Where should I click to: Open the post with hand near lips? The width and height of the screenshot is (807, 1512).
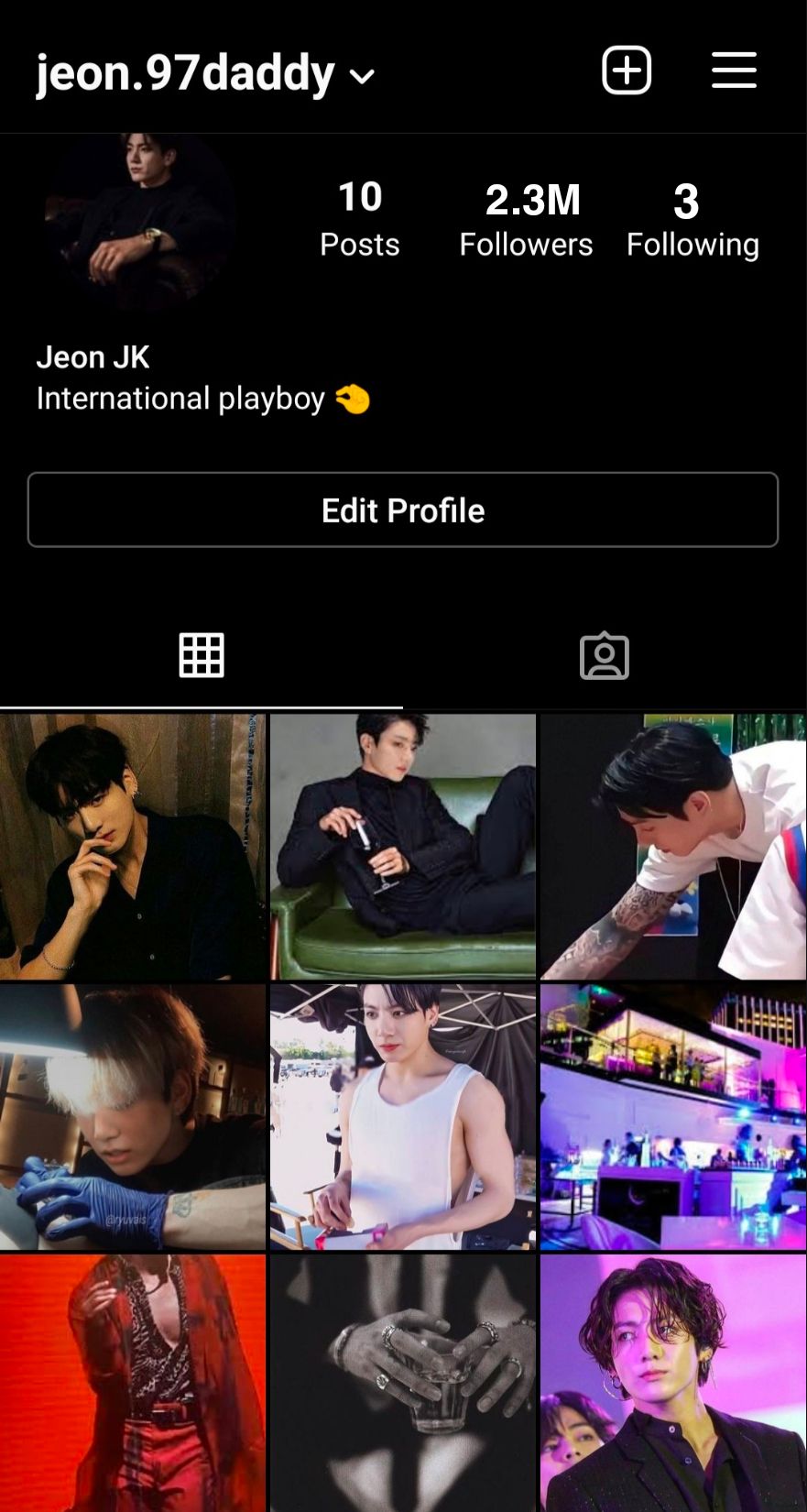tap(133, 847)
